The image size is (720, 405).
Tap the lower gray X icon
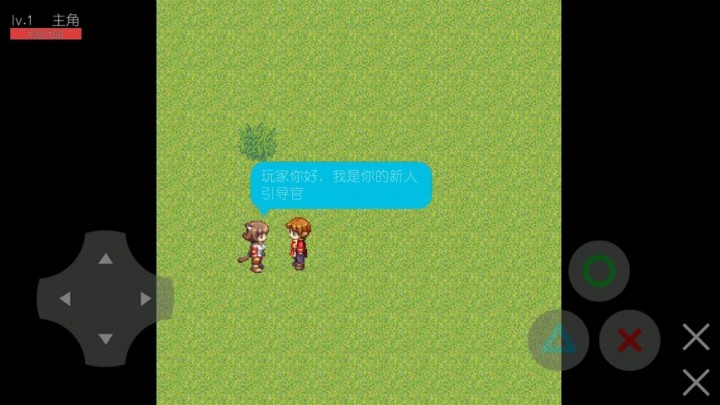pyautogui.click(x=696, y=381)
